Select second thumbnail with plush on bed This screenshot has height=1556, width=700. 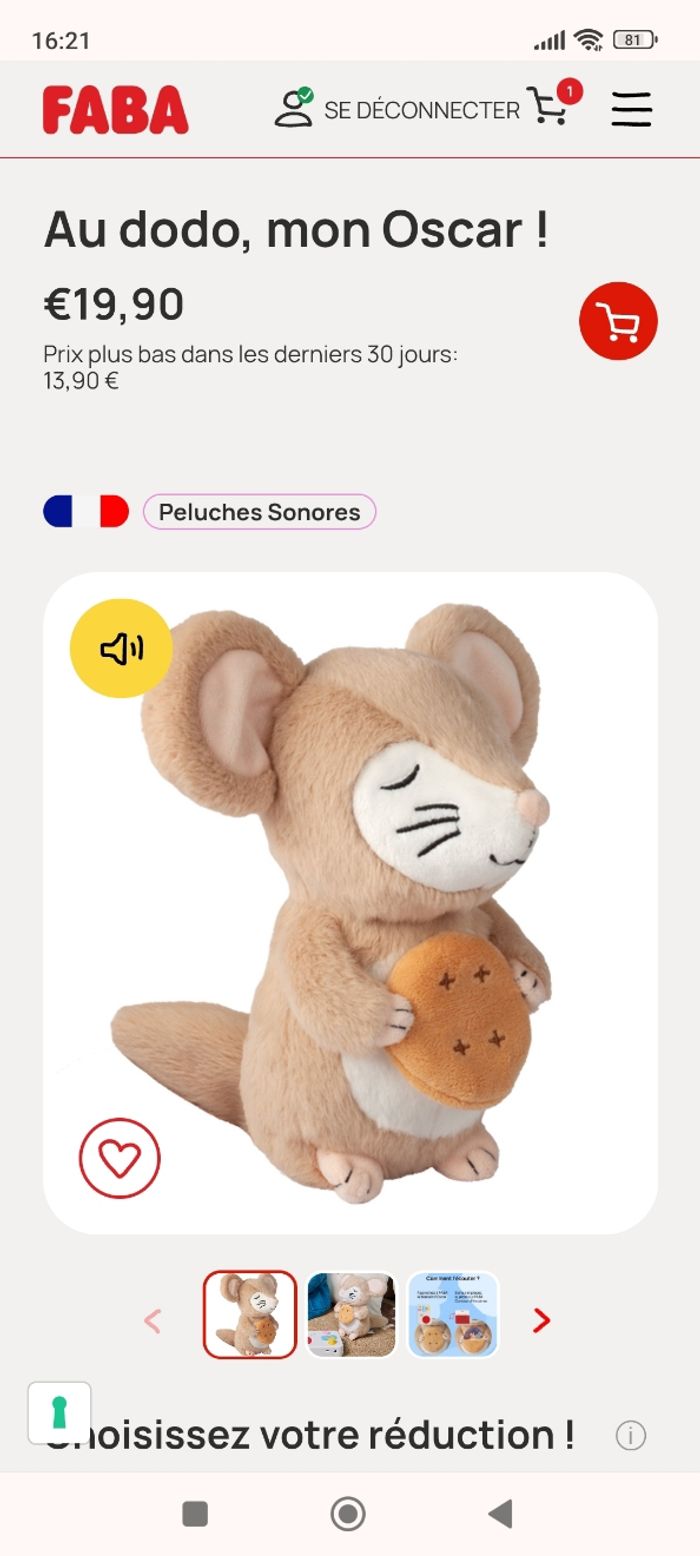point(351,1314)
